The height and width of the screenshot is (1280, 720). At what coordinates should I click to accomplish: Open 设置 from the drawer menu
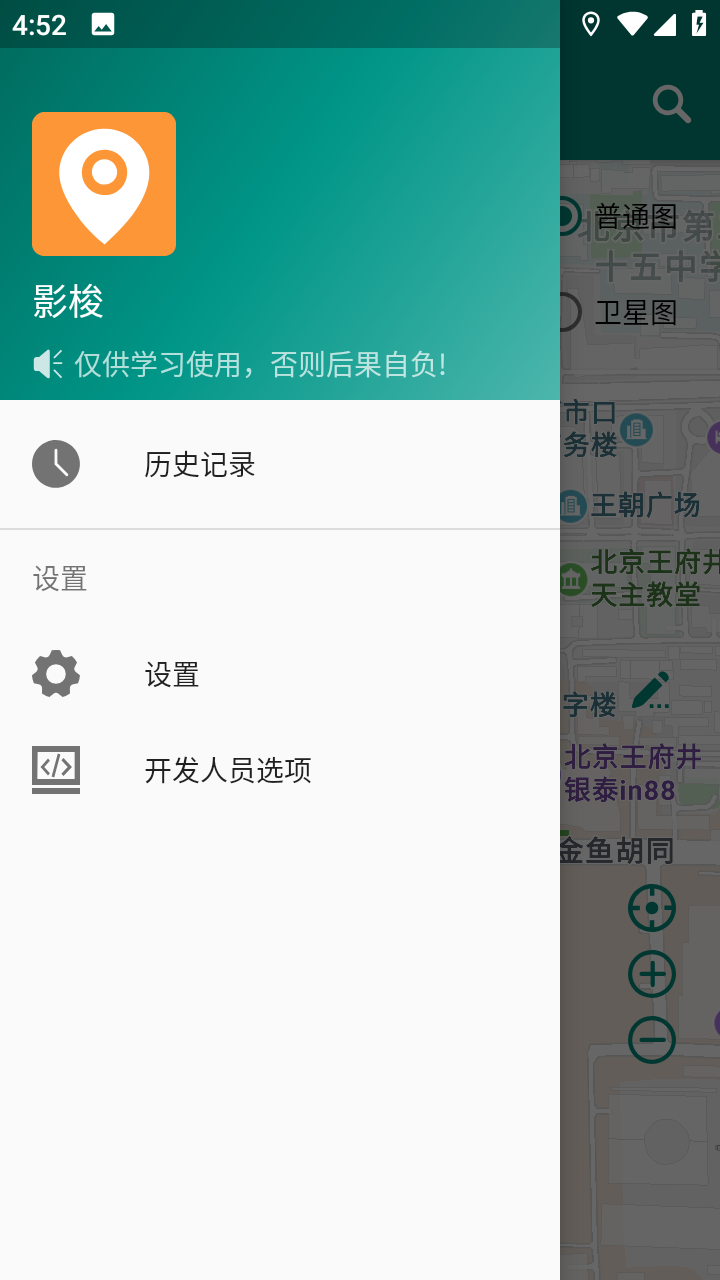click(x=172, y=673)
